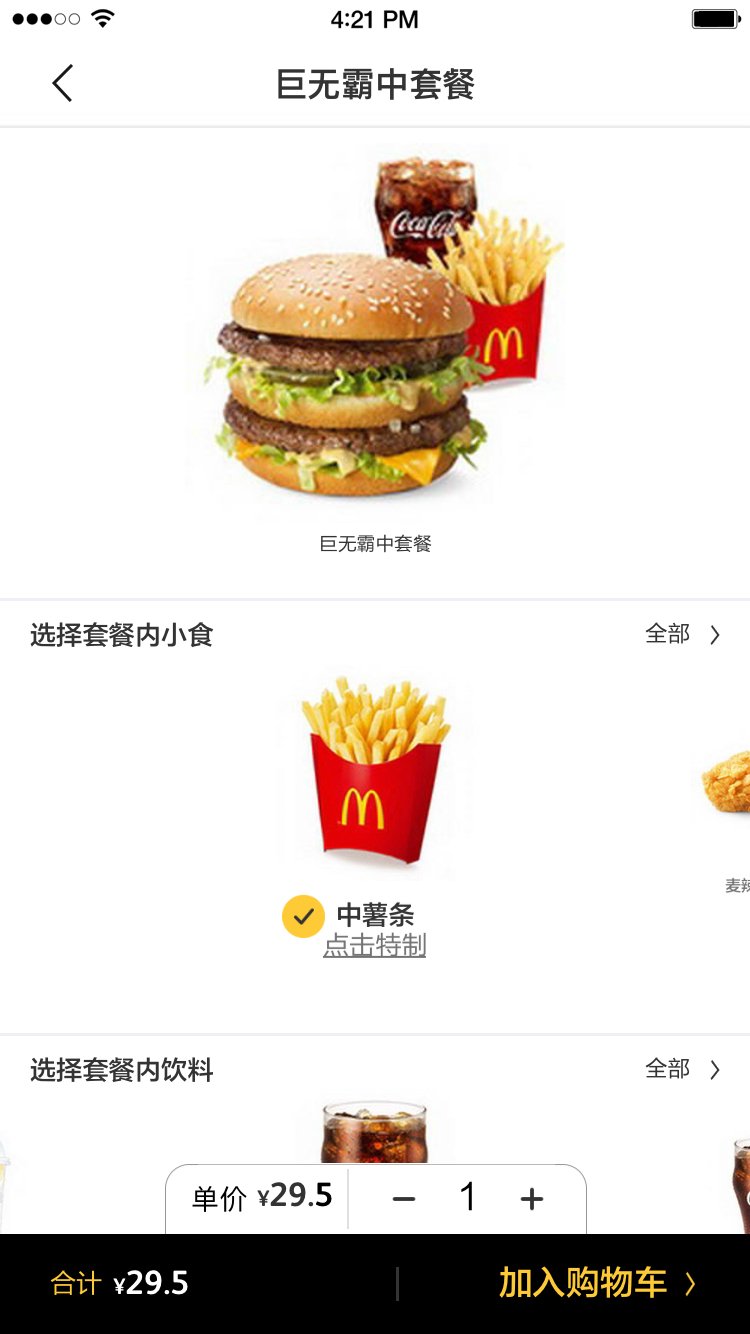Tap the chevron next to 加入购物车

(688, 1281)
